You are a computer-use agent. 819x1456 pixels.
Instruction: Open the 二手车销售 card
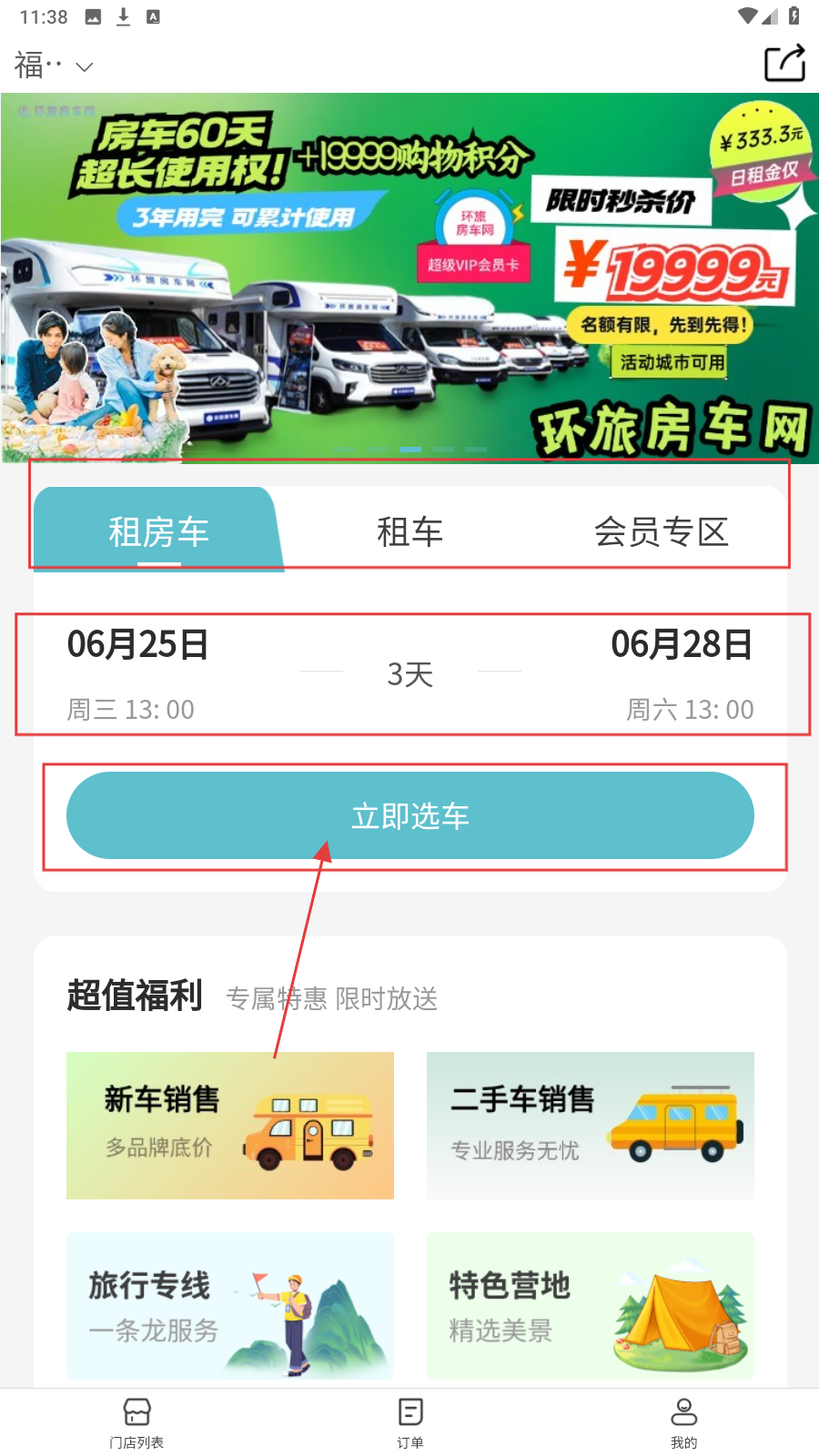590,1125
